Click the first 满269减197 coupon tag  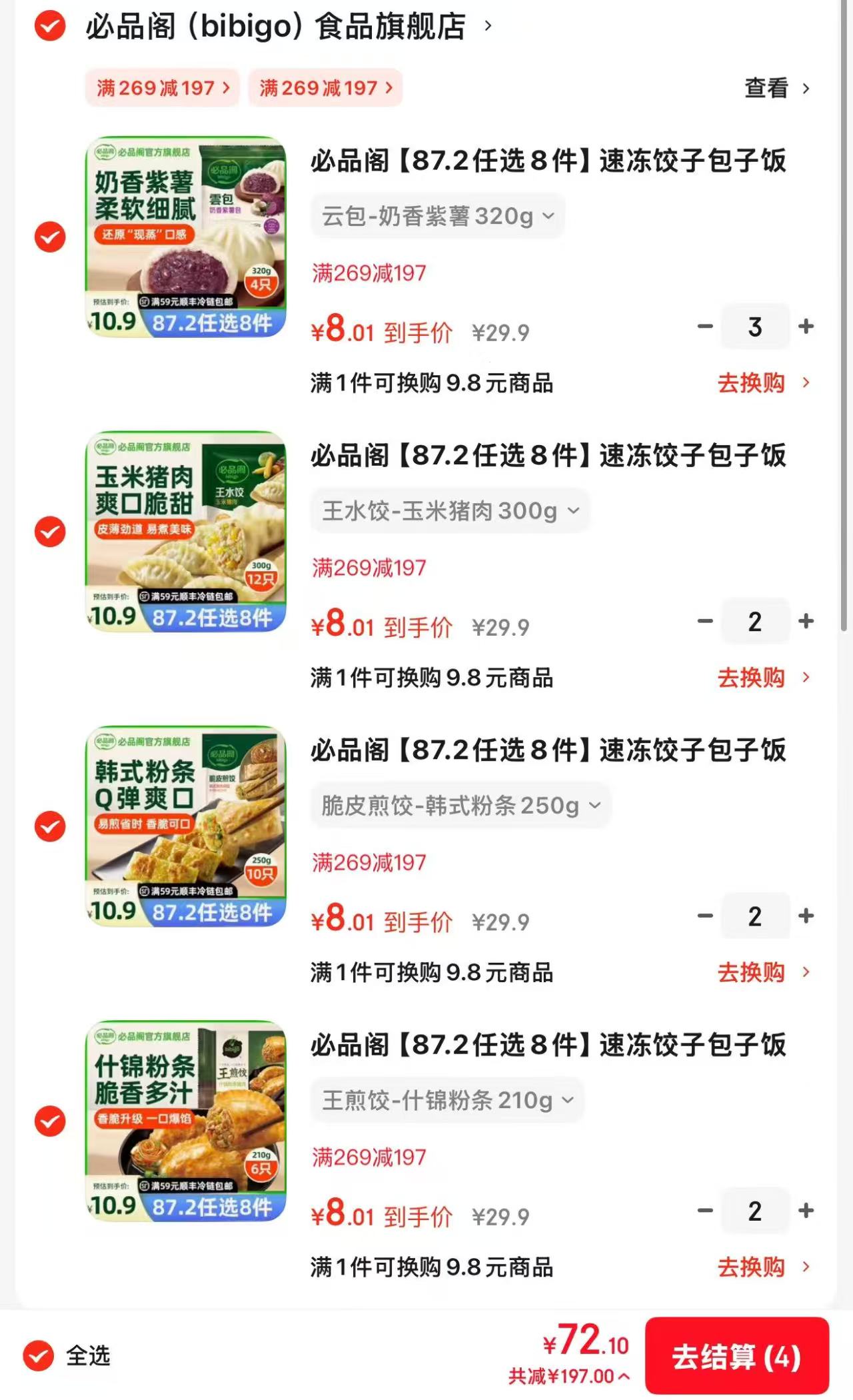pos(163,88)
